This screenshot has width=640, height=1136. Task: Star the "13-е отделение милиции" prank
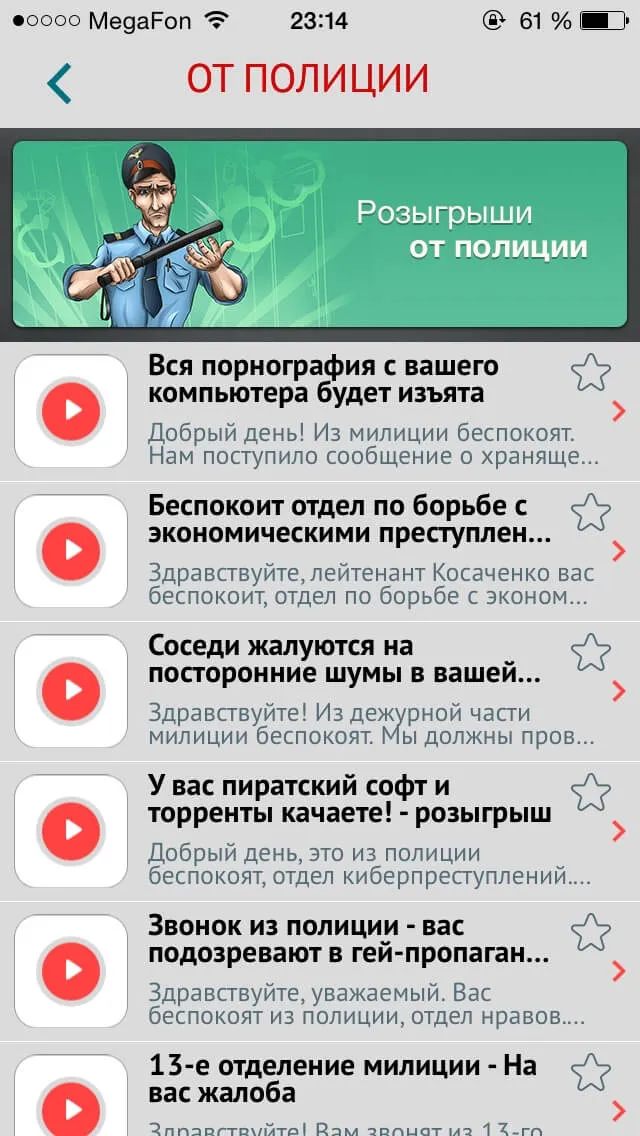pos(591,1072)
